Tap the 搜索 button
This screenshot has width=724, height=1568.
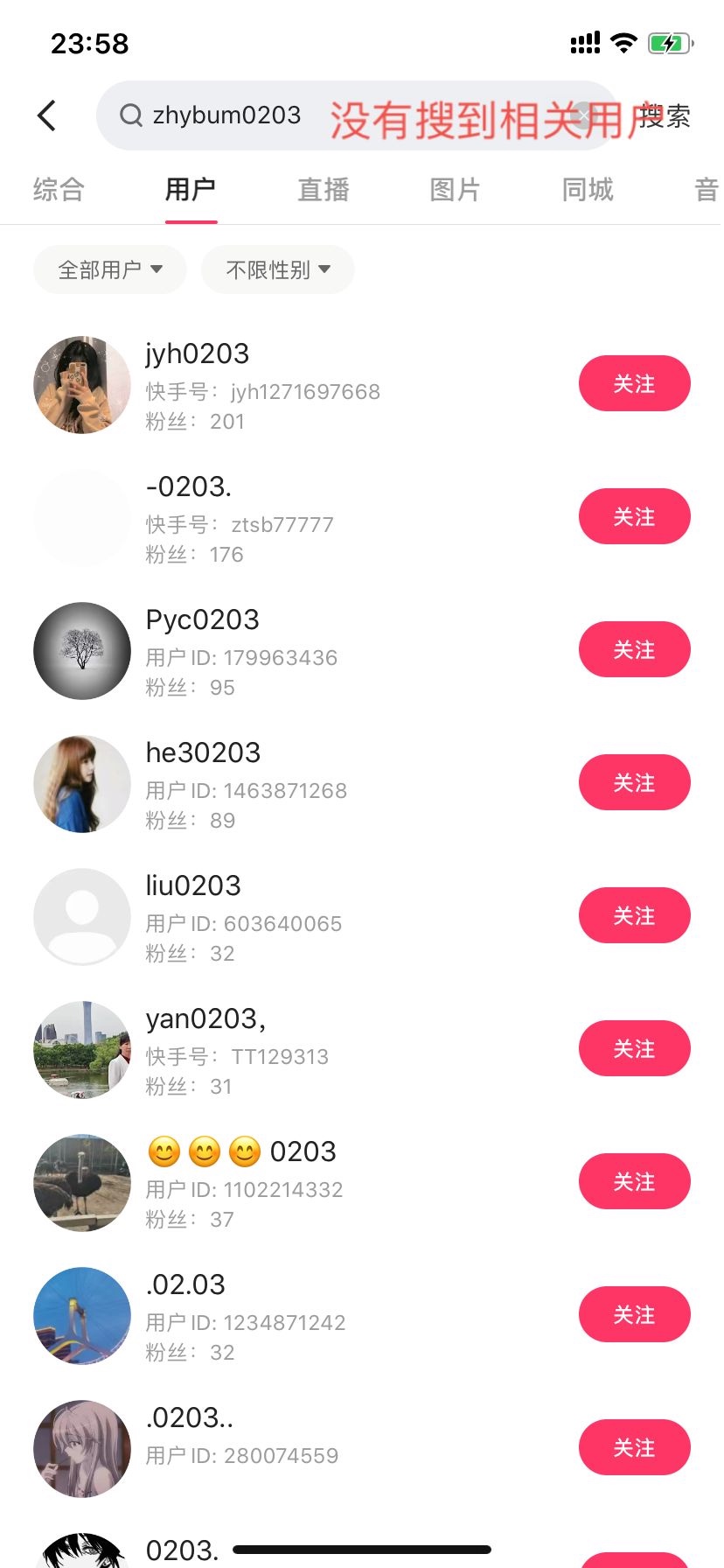(x=665, y=115)
